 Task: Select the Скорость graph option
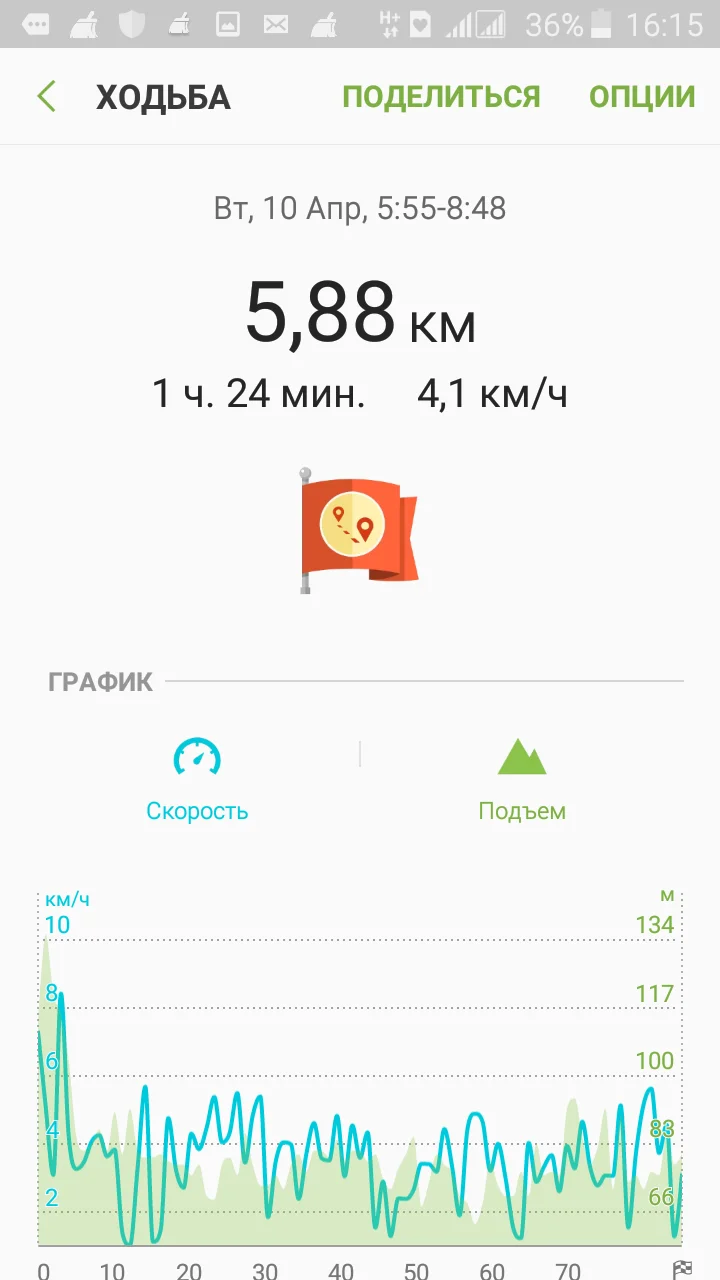coord(197,780)
